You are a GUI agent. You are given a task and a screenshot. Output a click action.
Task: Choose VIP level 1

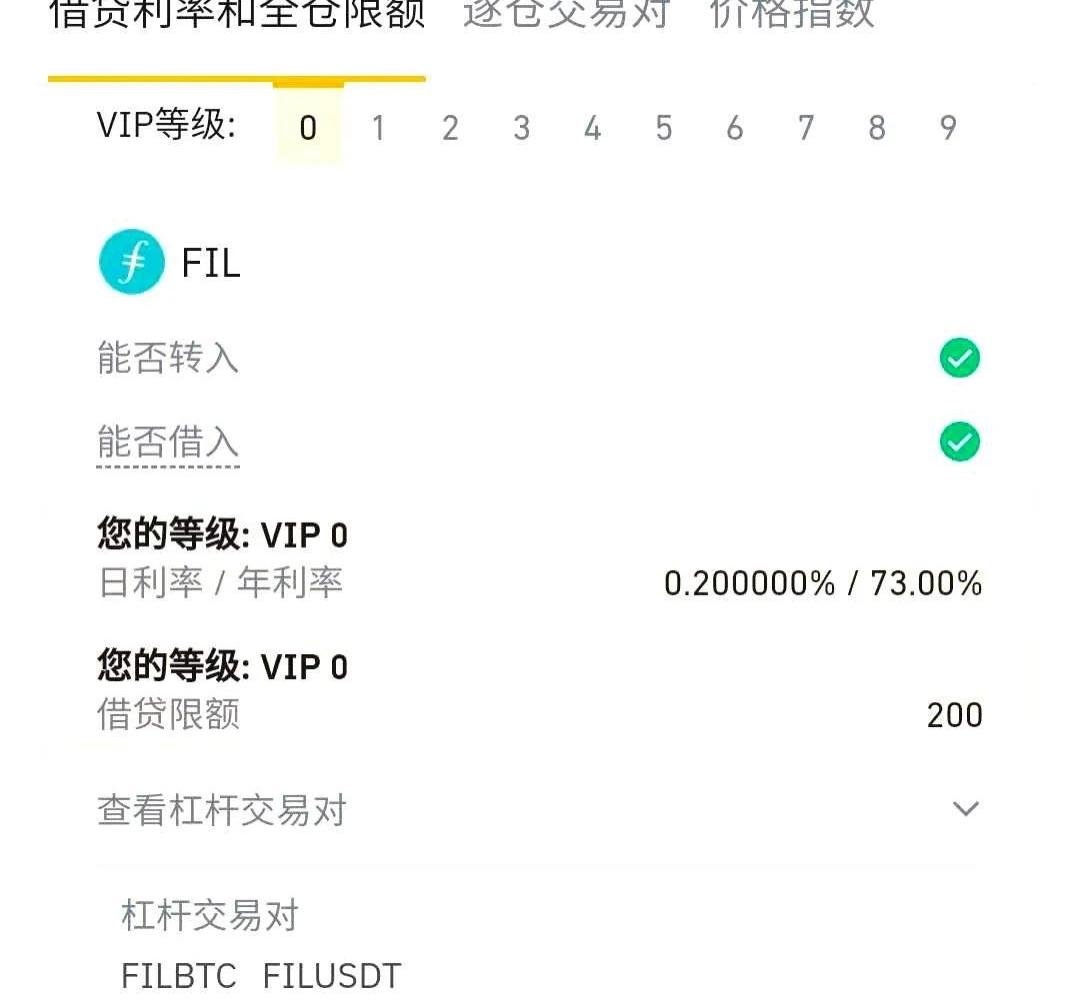coord(378,128)
